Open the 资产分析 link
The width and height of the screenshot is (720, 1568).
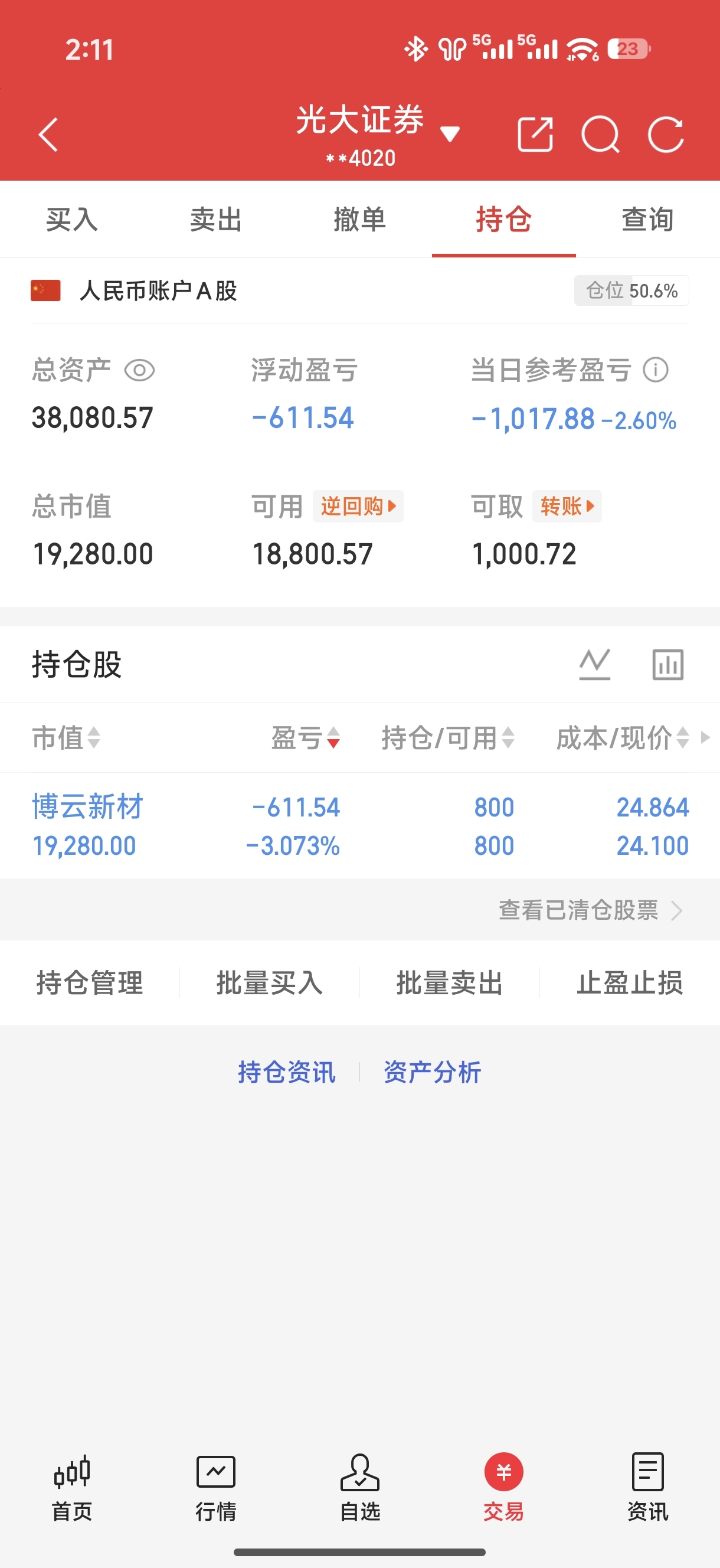[x=432, y=1072]
